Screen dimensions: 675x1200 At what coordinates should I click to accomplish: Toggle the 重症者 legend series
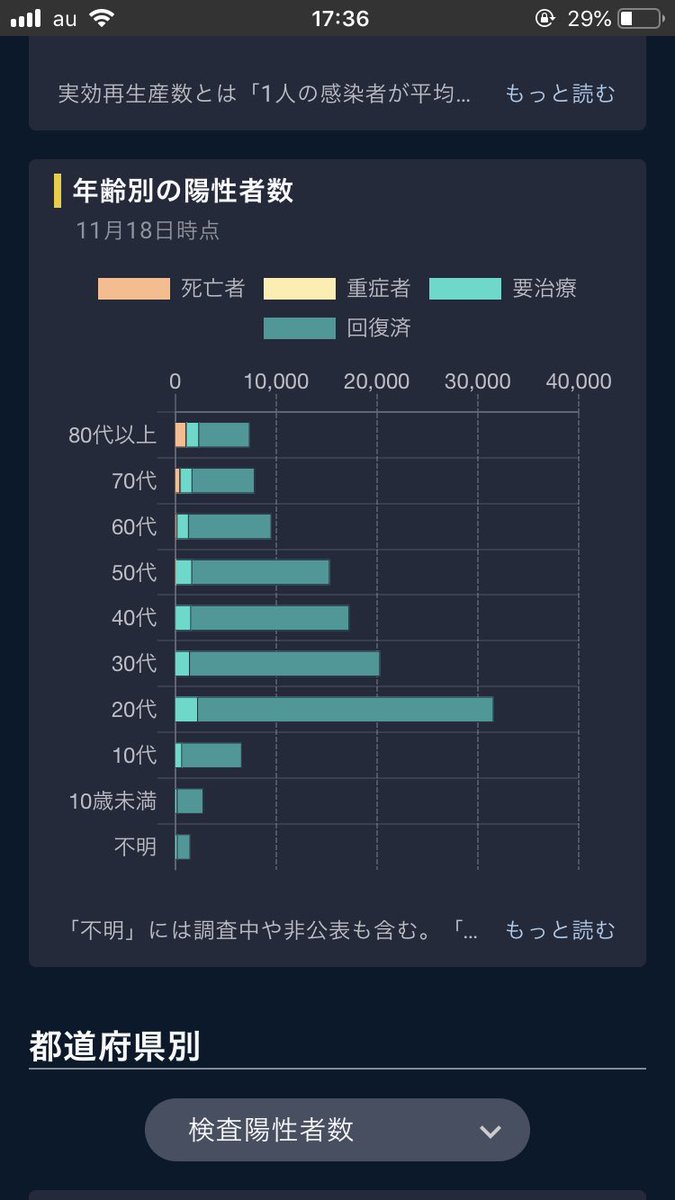[337, 289]
